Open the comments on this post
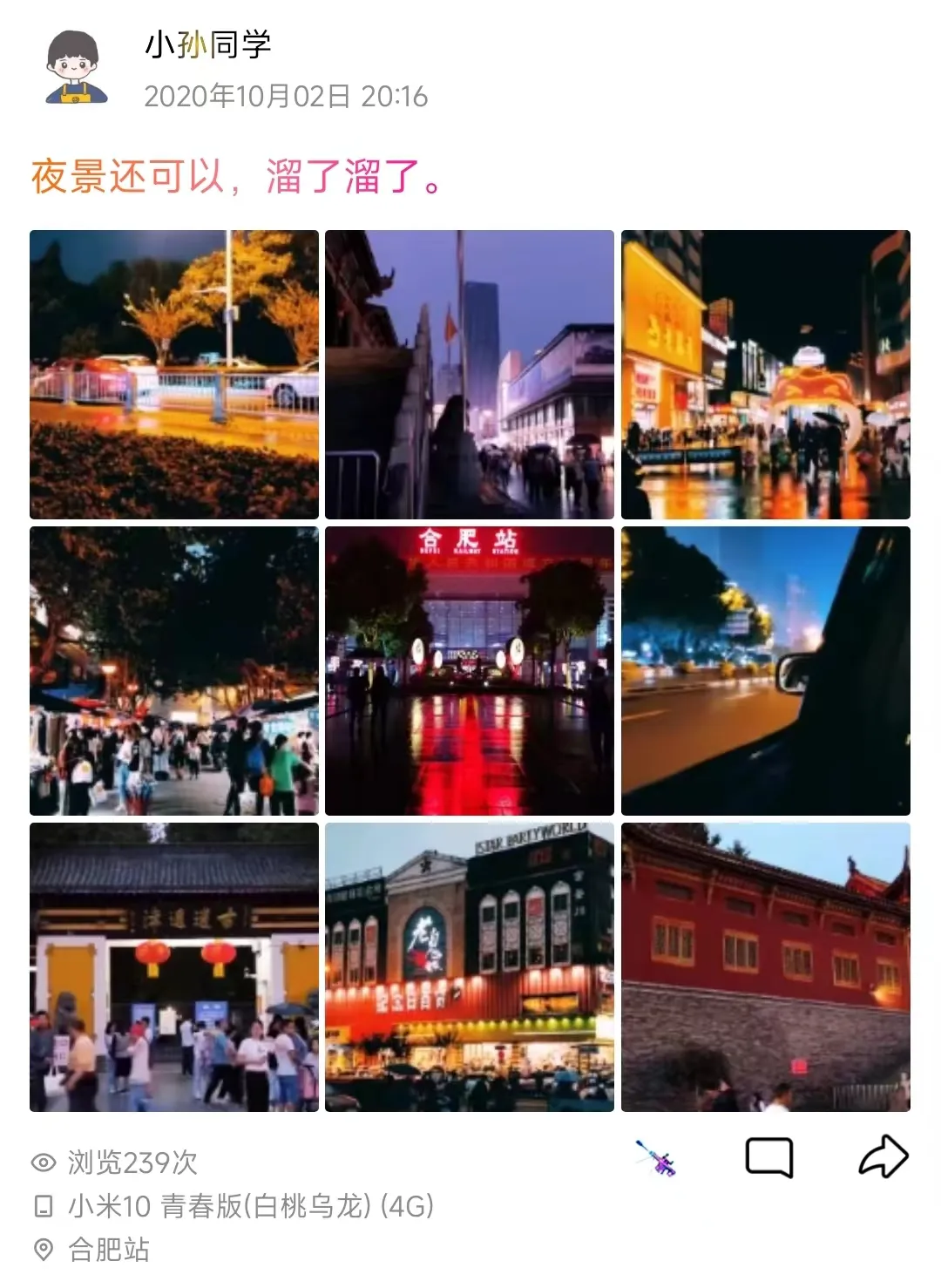 pyautogui.click(x=769, y=1158)
